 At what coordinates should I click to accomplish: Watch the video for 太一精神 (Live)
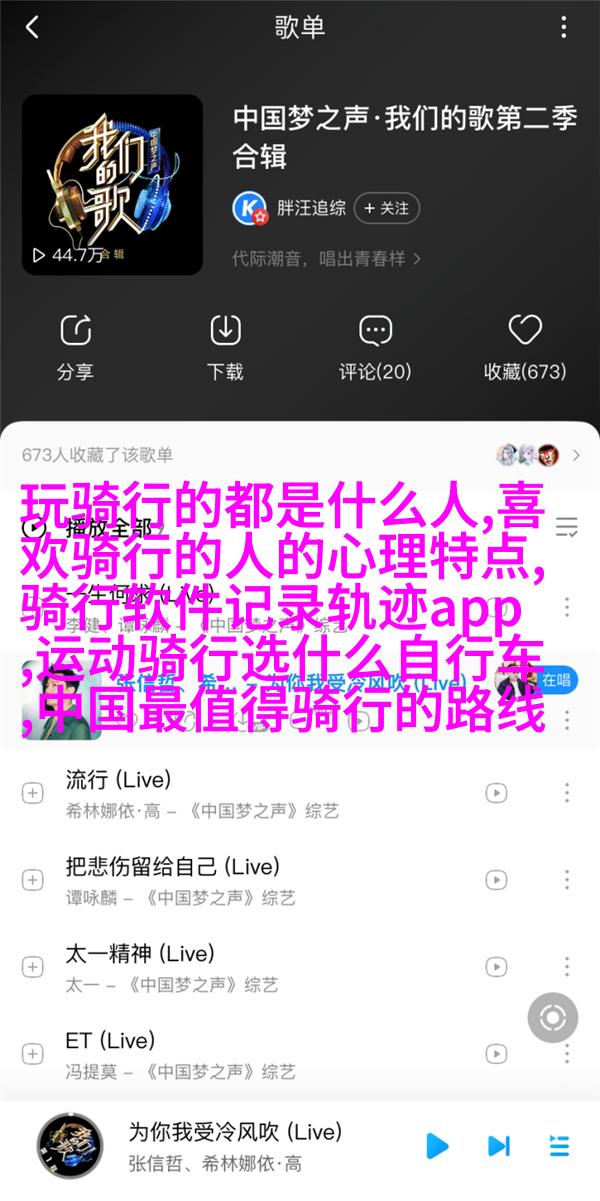(496, 966)
